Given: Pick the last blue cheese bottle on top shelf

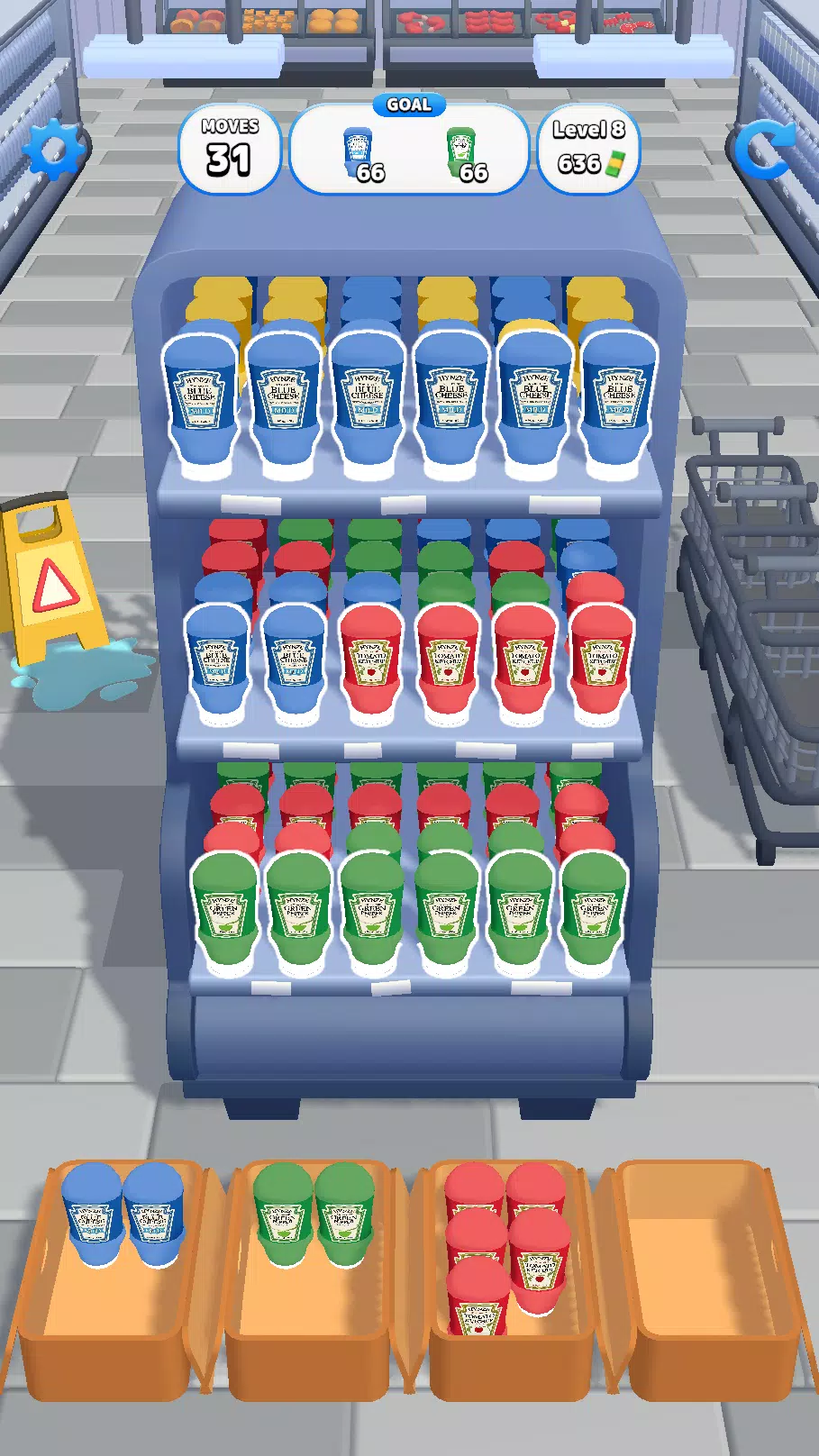Looking at the screenshot, I should (618, 401).
